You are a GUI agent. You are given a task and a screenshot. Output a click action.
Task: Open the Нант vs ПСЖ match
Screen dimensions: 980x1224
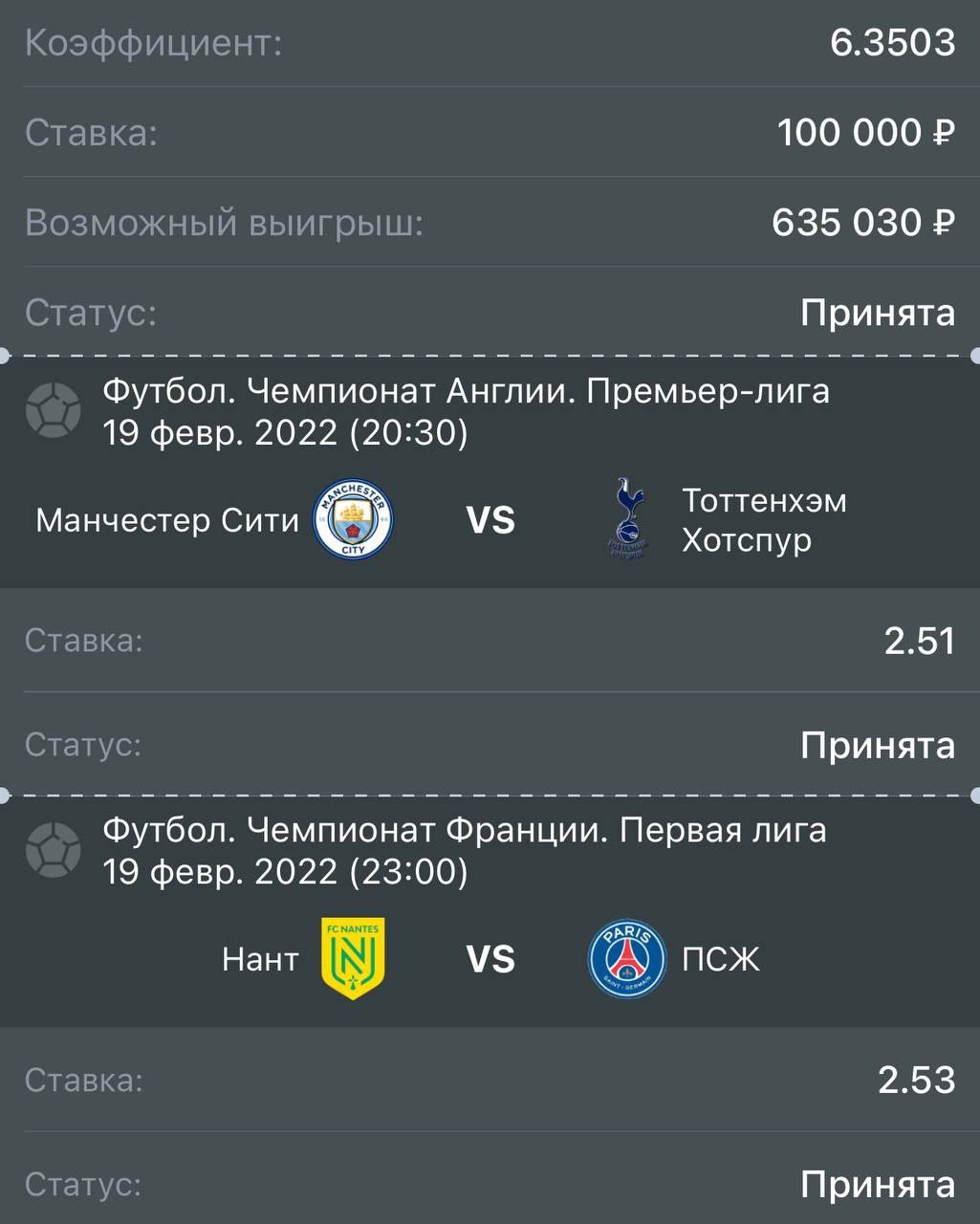pos(490,958)
